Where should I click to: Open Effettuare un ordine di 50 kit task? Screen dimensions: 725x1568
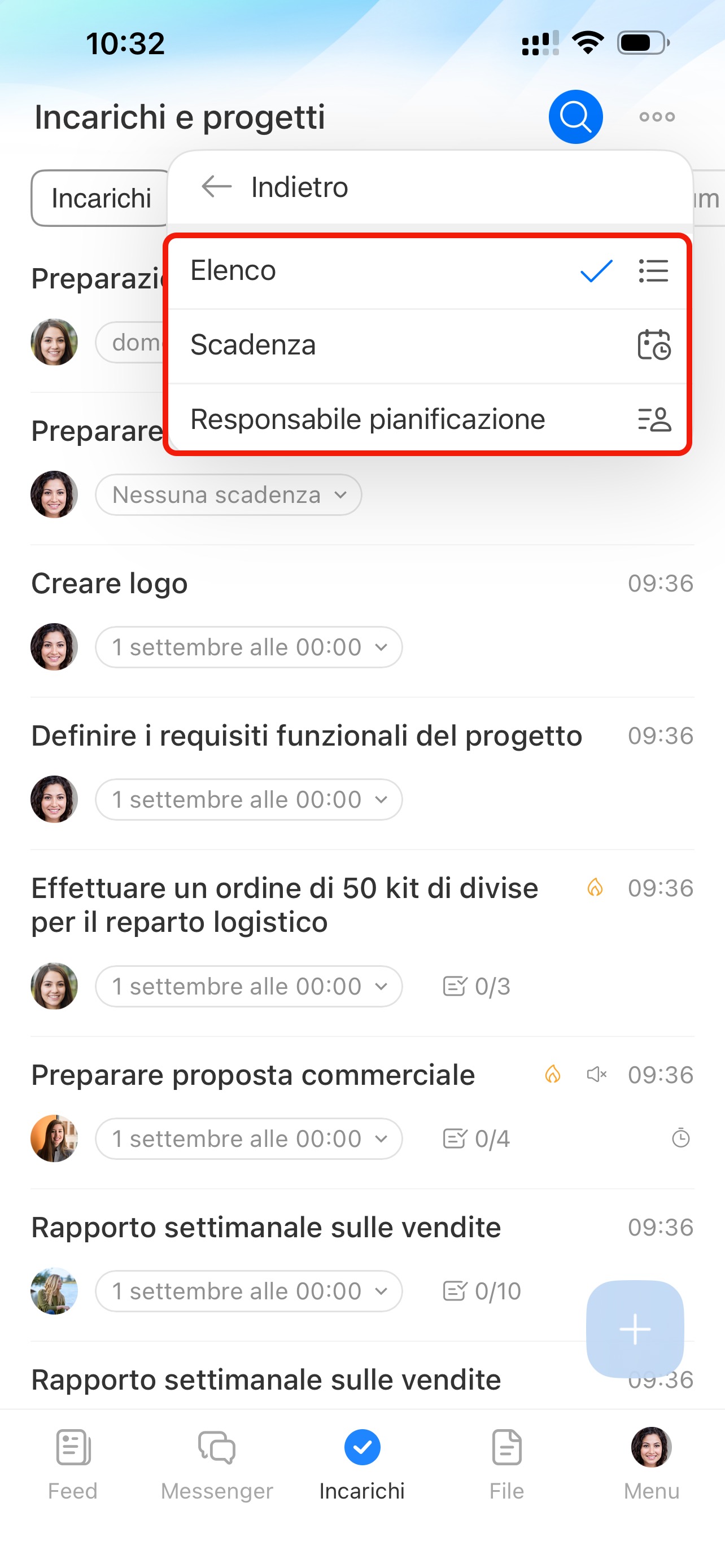pyautogui.click(x=285, y=905)
